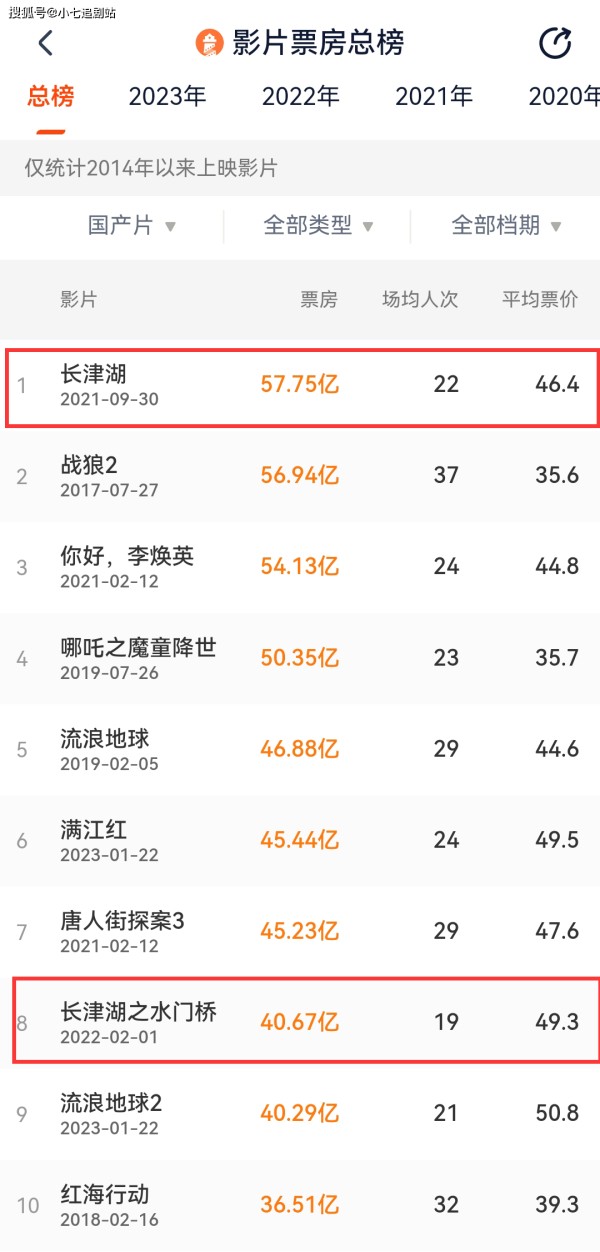Go back using the top-left arrow
The height and width of the screenshot is (1252, 600).
point(46,43)
